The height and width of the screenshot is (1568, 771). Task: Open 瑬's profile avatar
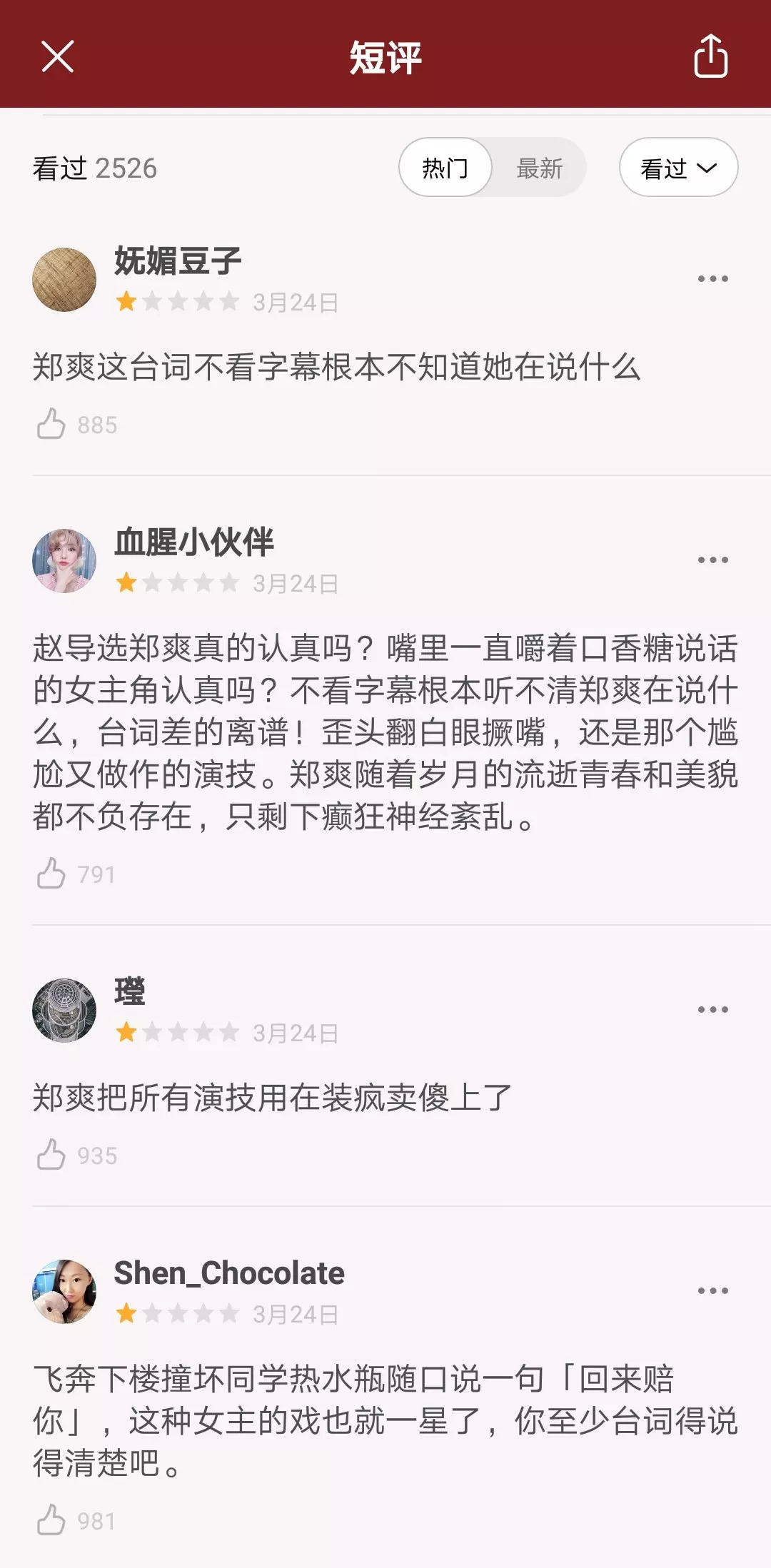pyautogui.click(x=64, y=1010)
